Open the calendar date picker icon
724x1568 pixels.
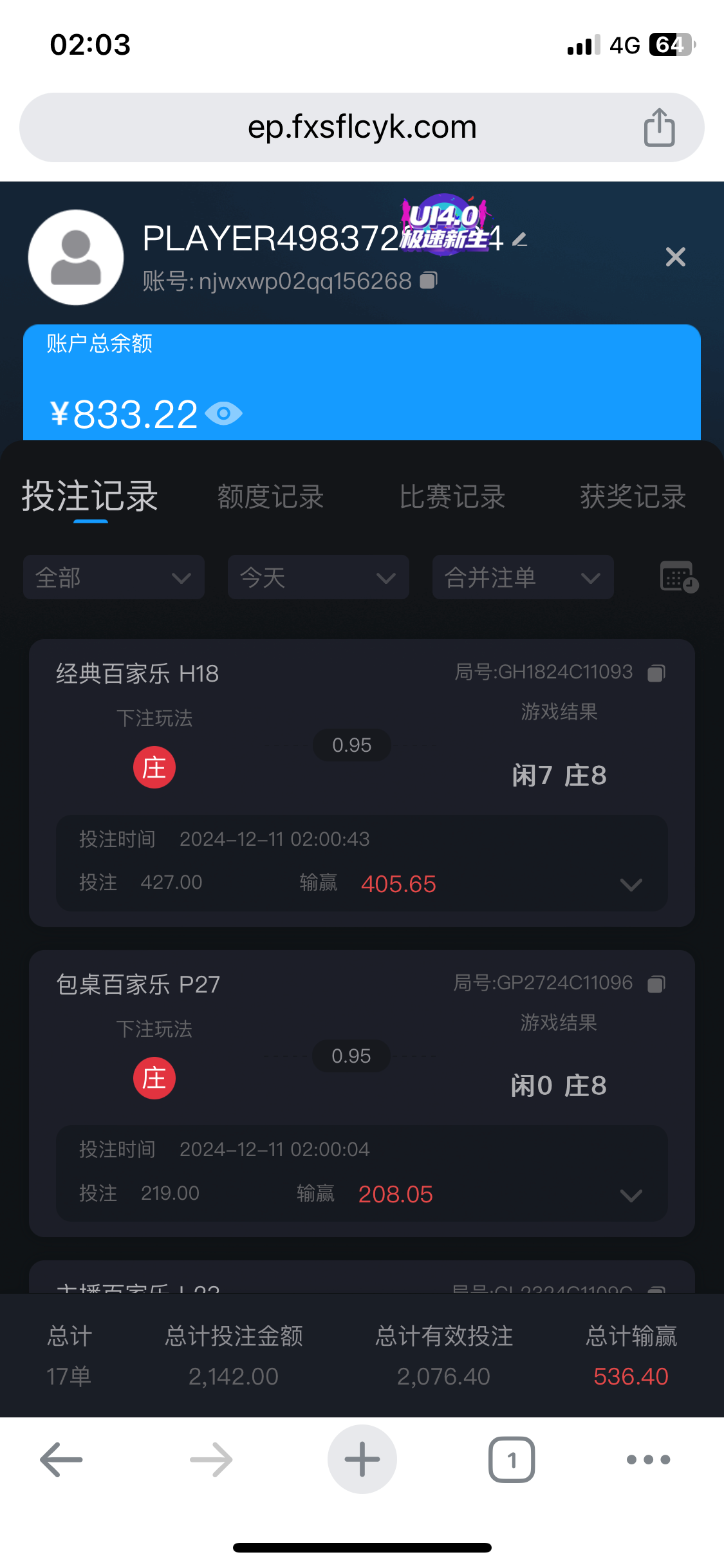(679, 577)
